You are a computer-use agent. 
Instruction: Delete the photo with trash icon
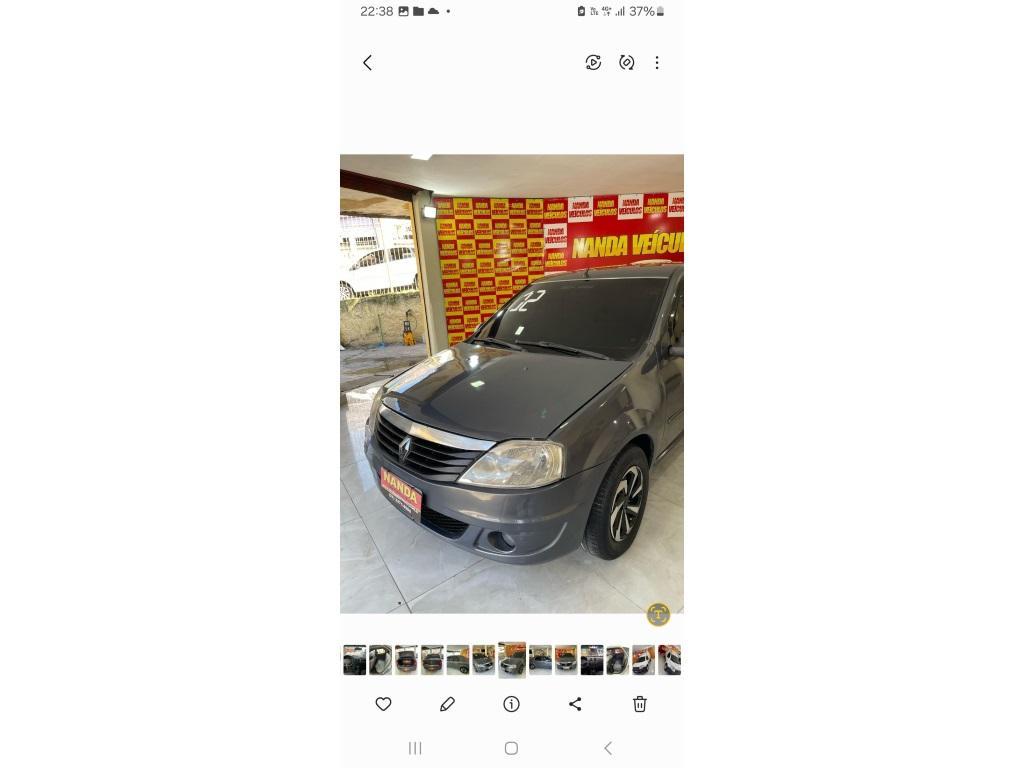tap(640, 704)
